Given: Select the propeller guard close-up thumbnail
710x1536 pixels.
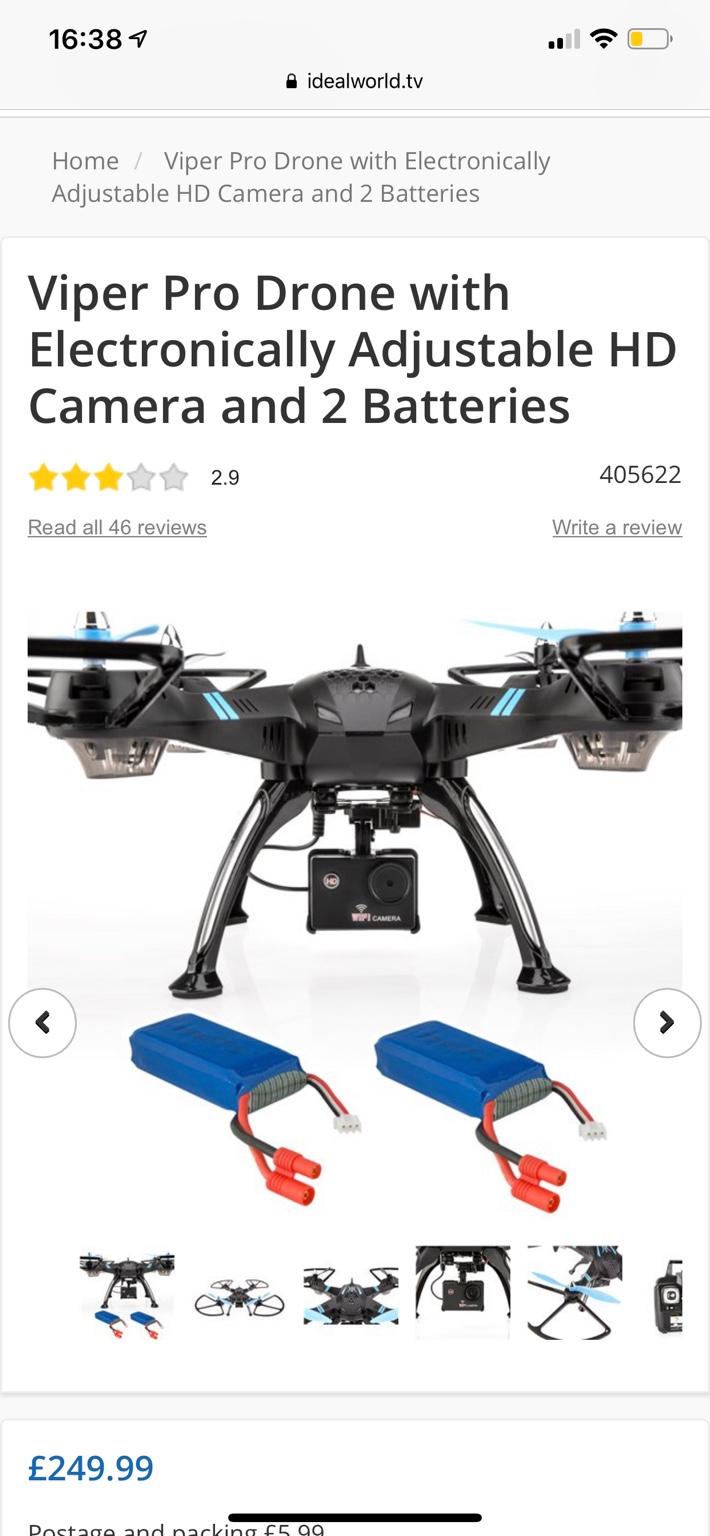Looking at the screenshot, I should [x=575, y=1292].
